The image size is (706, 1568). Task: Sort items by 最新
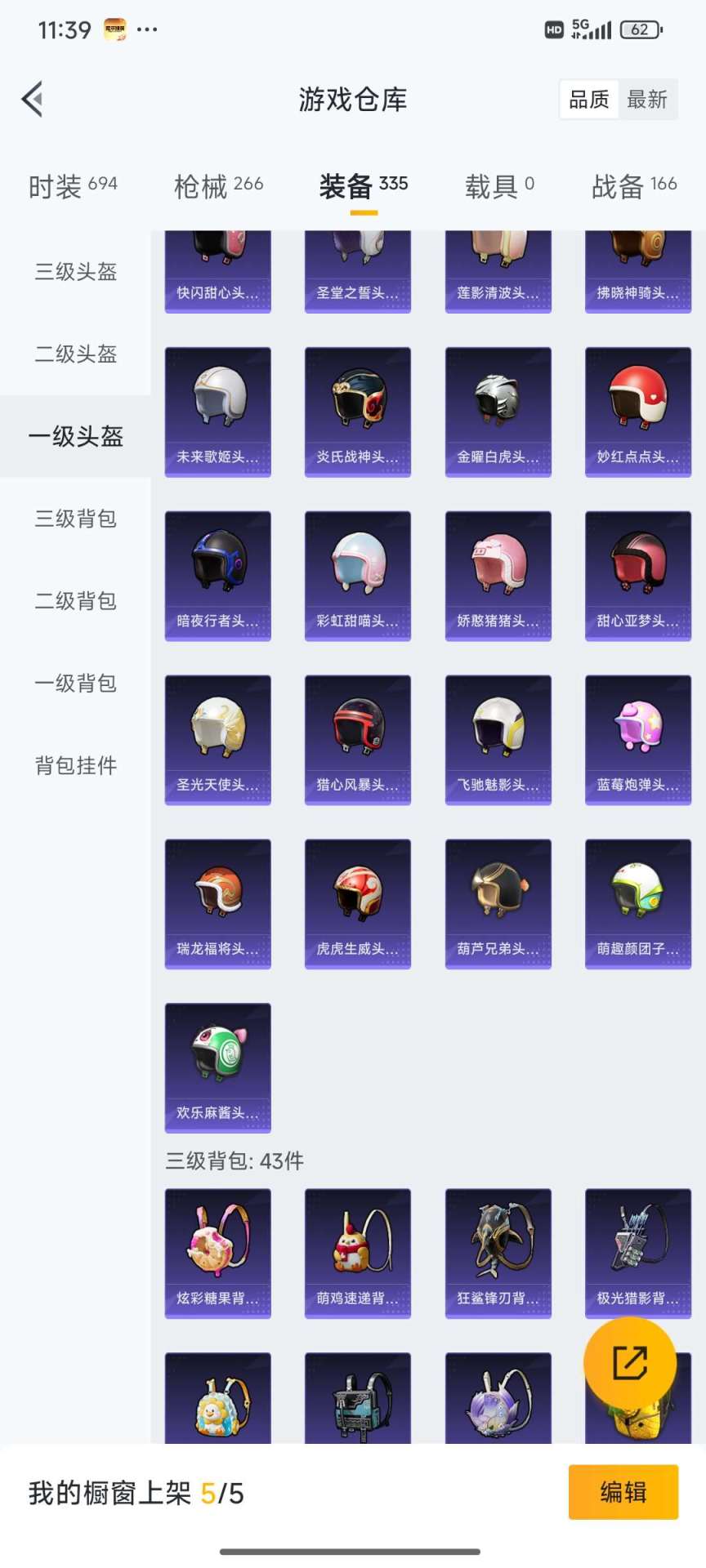[648, 99]
